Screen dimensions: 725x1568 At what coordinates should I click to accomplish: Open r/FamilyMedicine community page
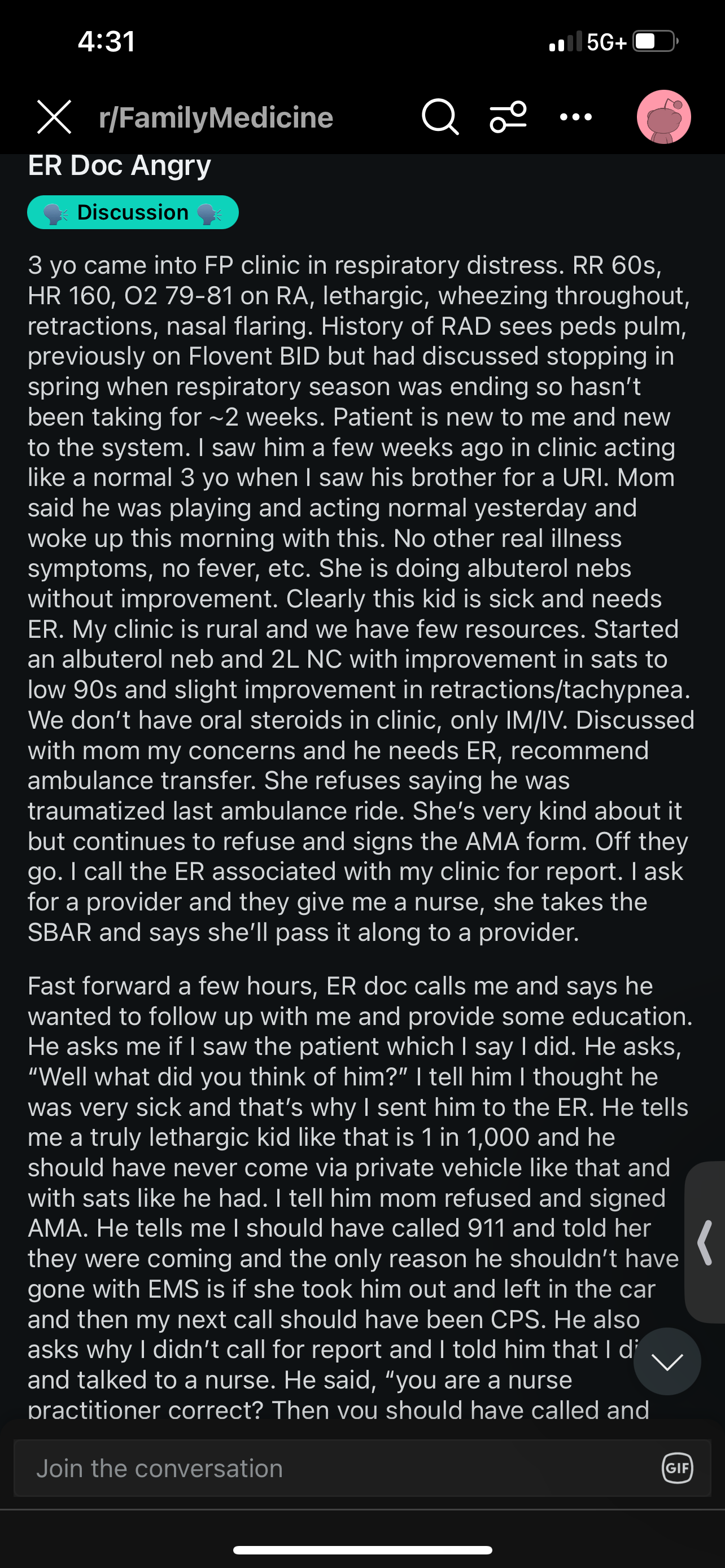point(216,117)
